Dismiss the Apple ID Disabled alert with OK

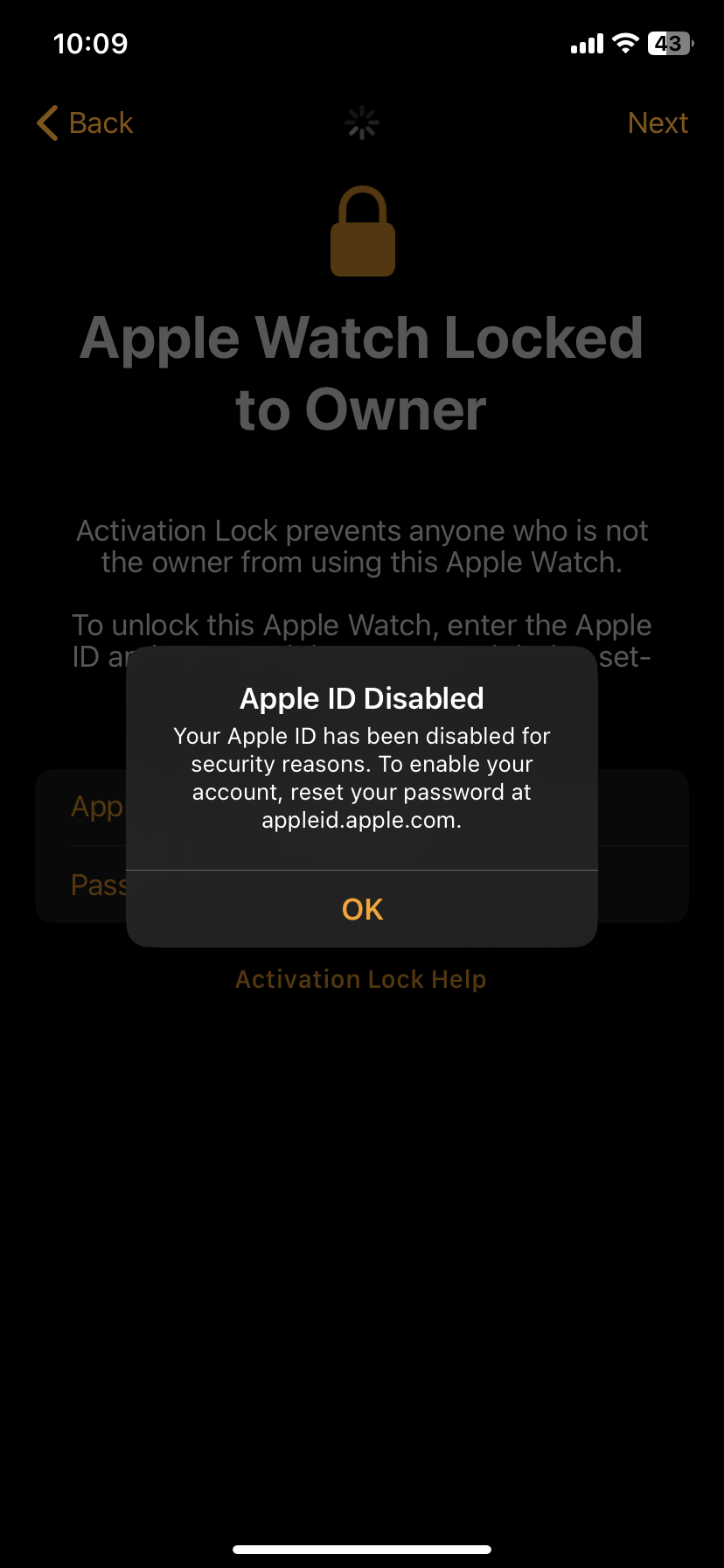pyautogui.click(x=362, y=909)
